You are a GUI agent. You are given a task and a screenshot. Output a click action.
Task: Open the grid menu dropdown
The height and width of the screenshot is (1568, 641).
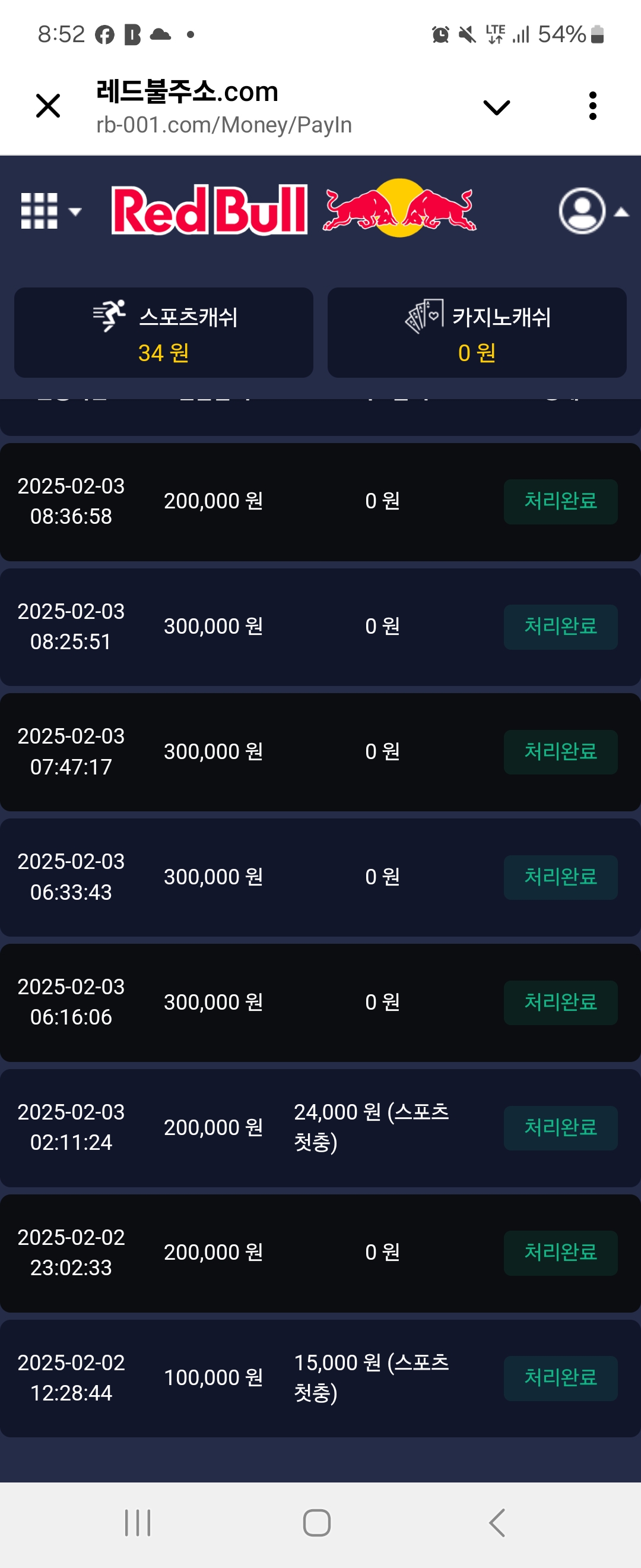click(50, 211)
